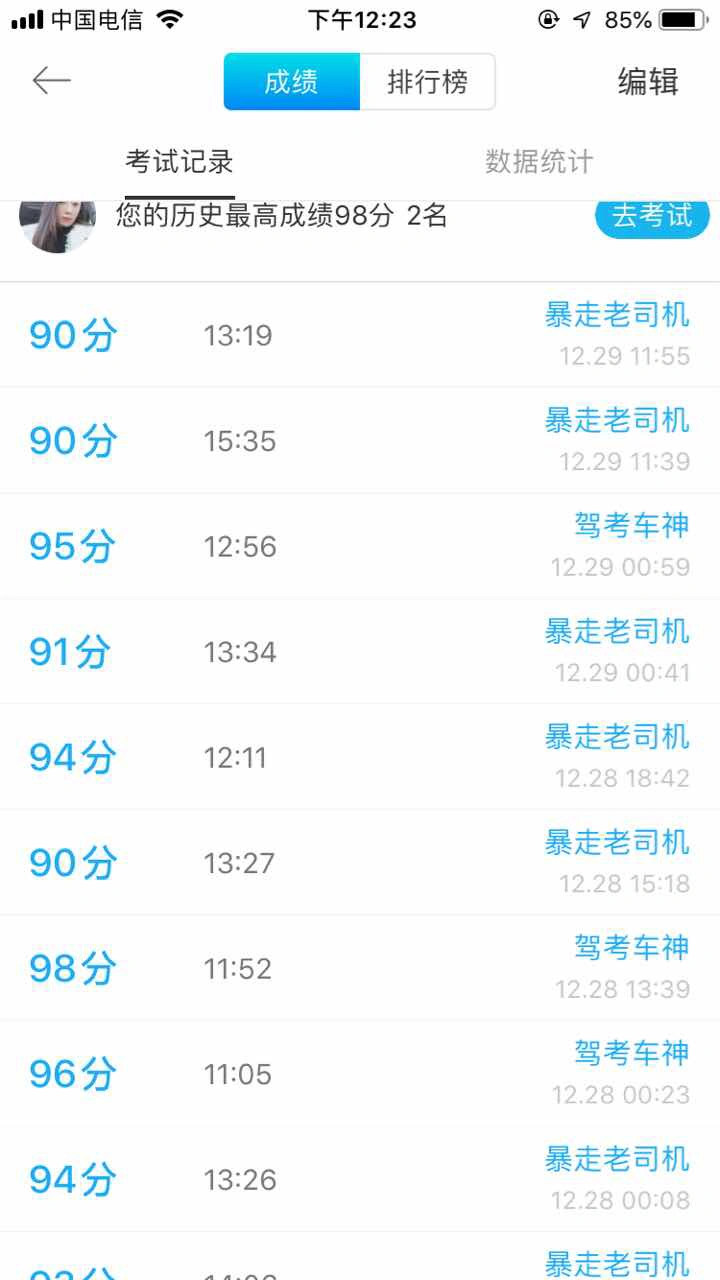View the 94分 record from 12.28 00:08
The image size is (720, 1280).
[x=360, y=1179]
